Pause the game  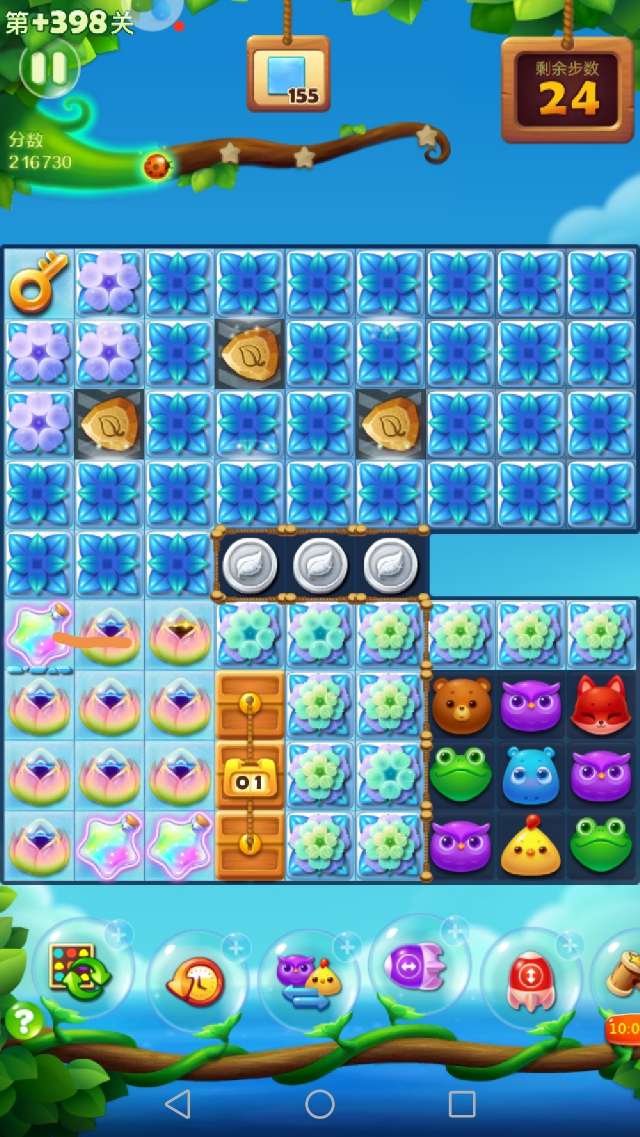[x=49, y=68]
